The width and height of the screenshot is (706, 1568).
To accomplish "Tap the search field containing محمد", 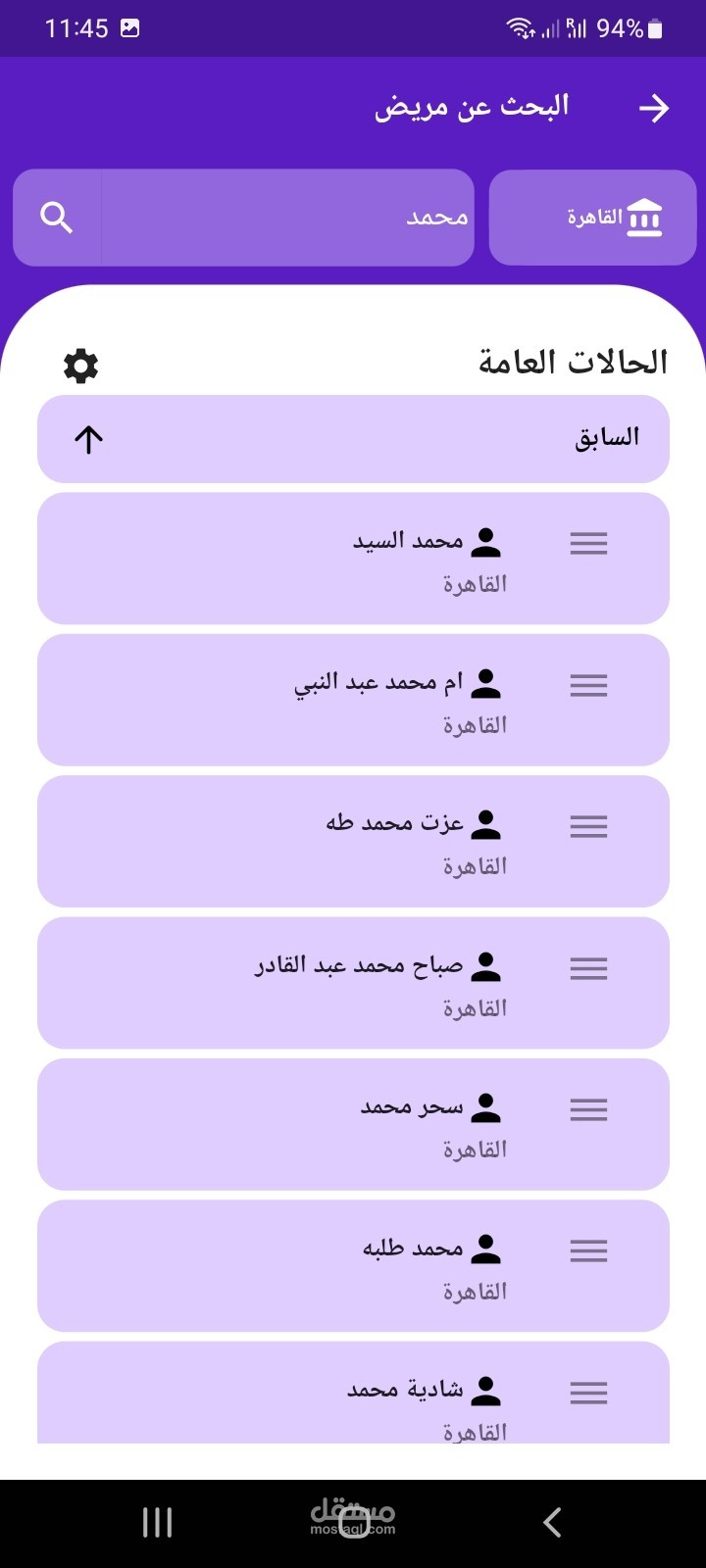I will tap(286, 218).
